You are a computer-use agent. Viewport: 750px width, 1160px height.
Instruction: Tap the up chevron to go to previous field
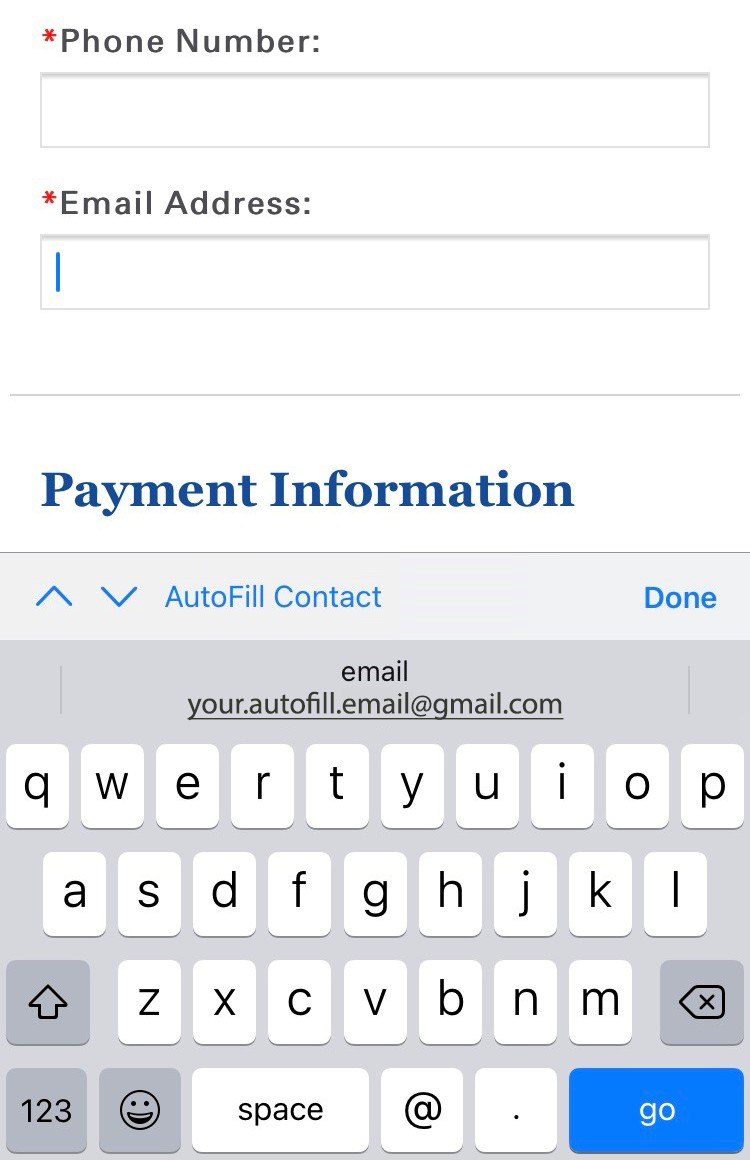pyautogui.click(x=54, y=596)
